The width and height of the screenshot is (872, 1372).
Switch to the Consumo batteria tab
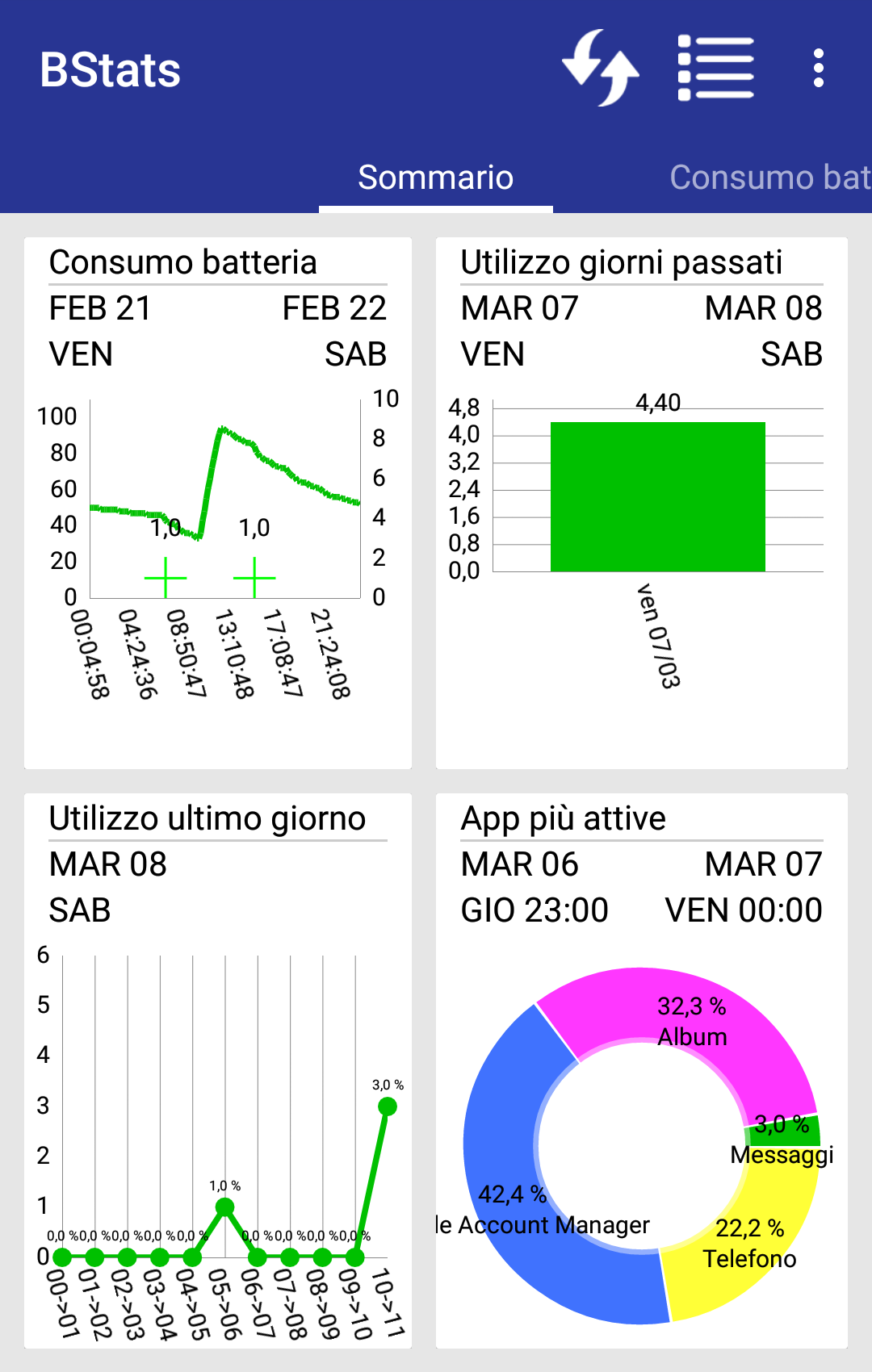769,178
